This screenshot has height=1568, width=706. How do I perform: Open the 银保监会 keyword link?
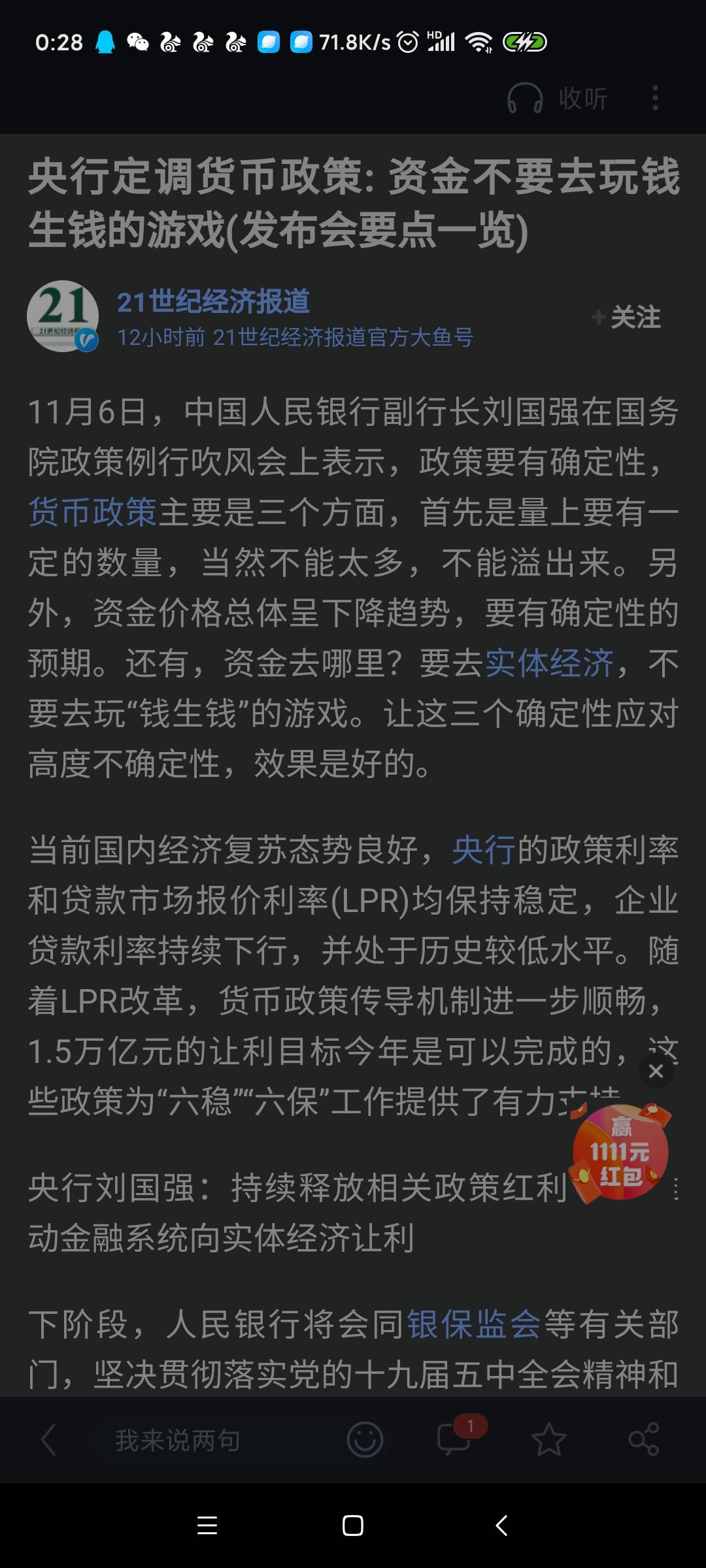(x=474, y=1325)
